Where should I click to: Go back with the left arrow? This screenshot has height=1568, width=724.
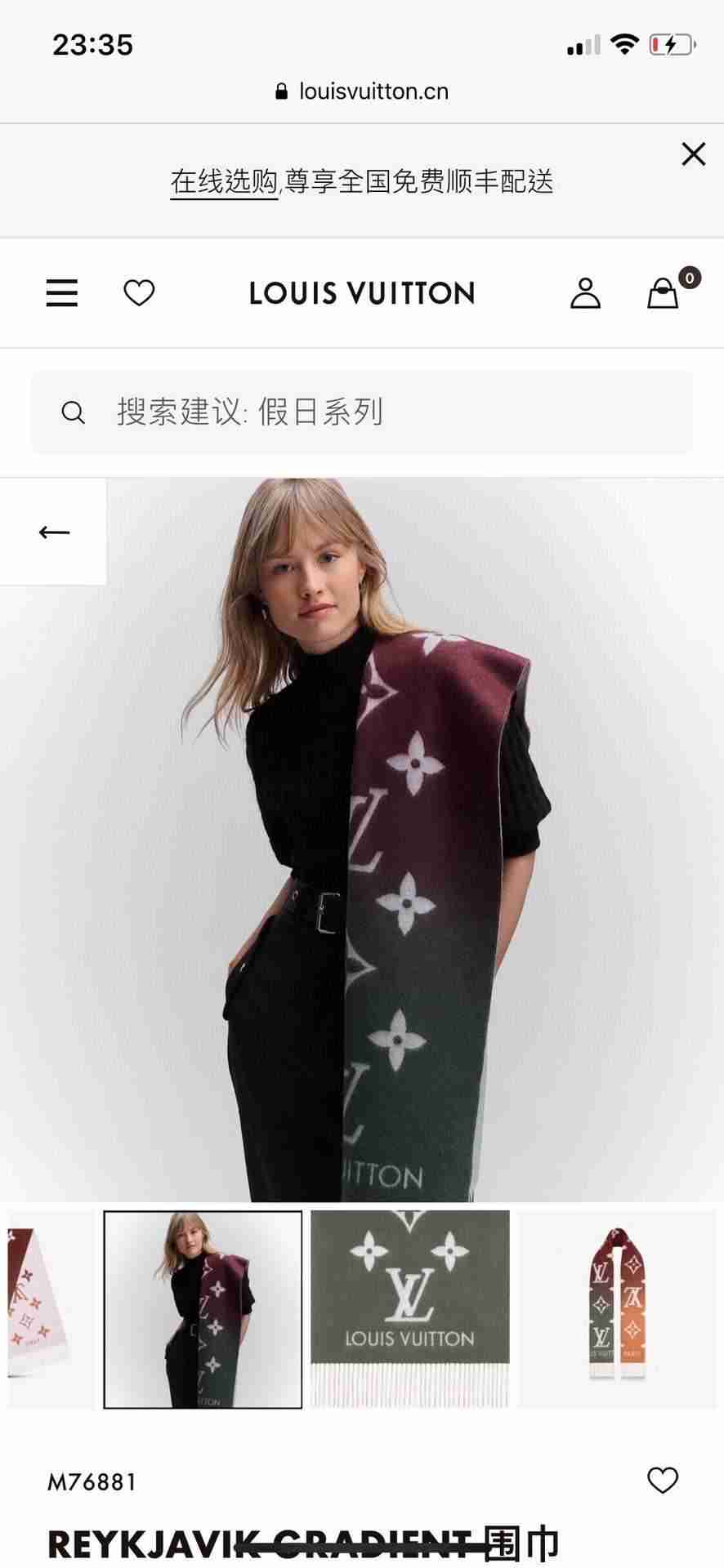54,532
